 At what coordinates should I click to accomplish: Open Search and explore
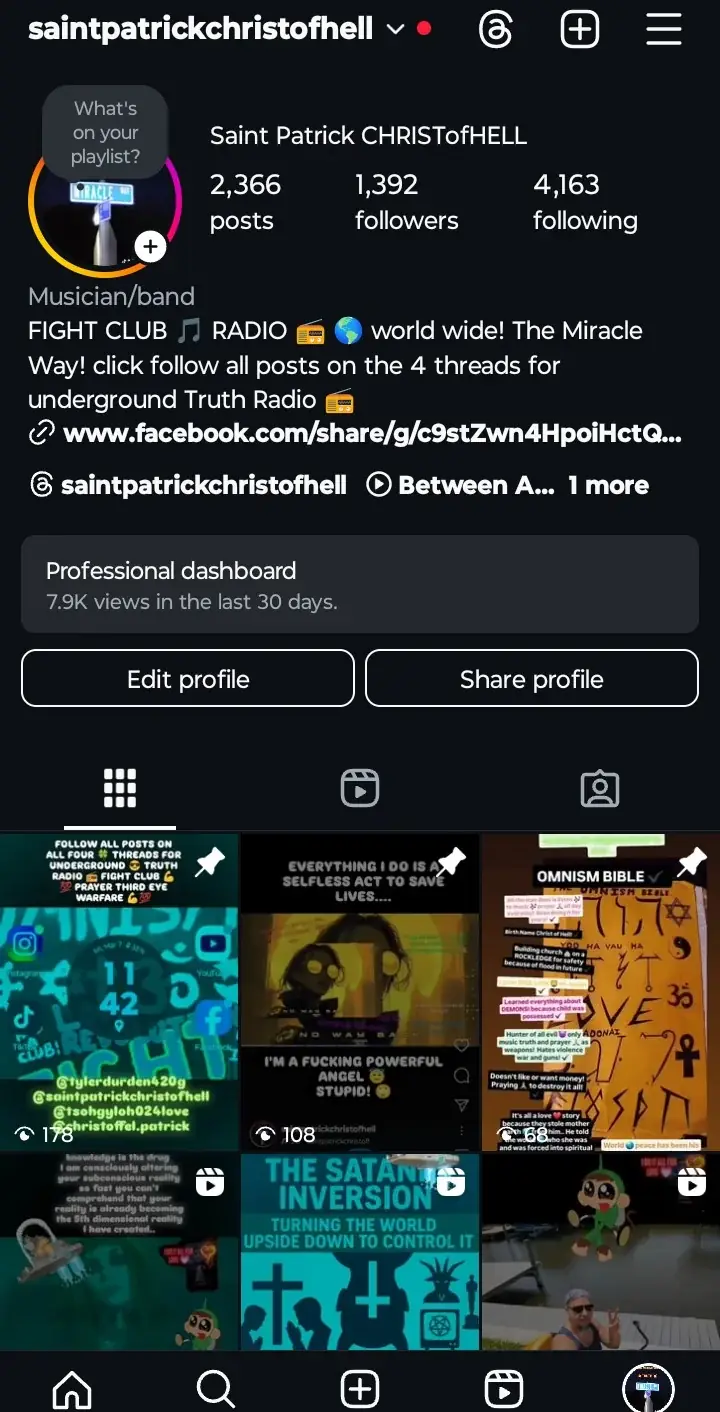[x=215, y=1388]
